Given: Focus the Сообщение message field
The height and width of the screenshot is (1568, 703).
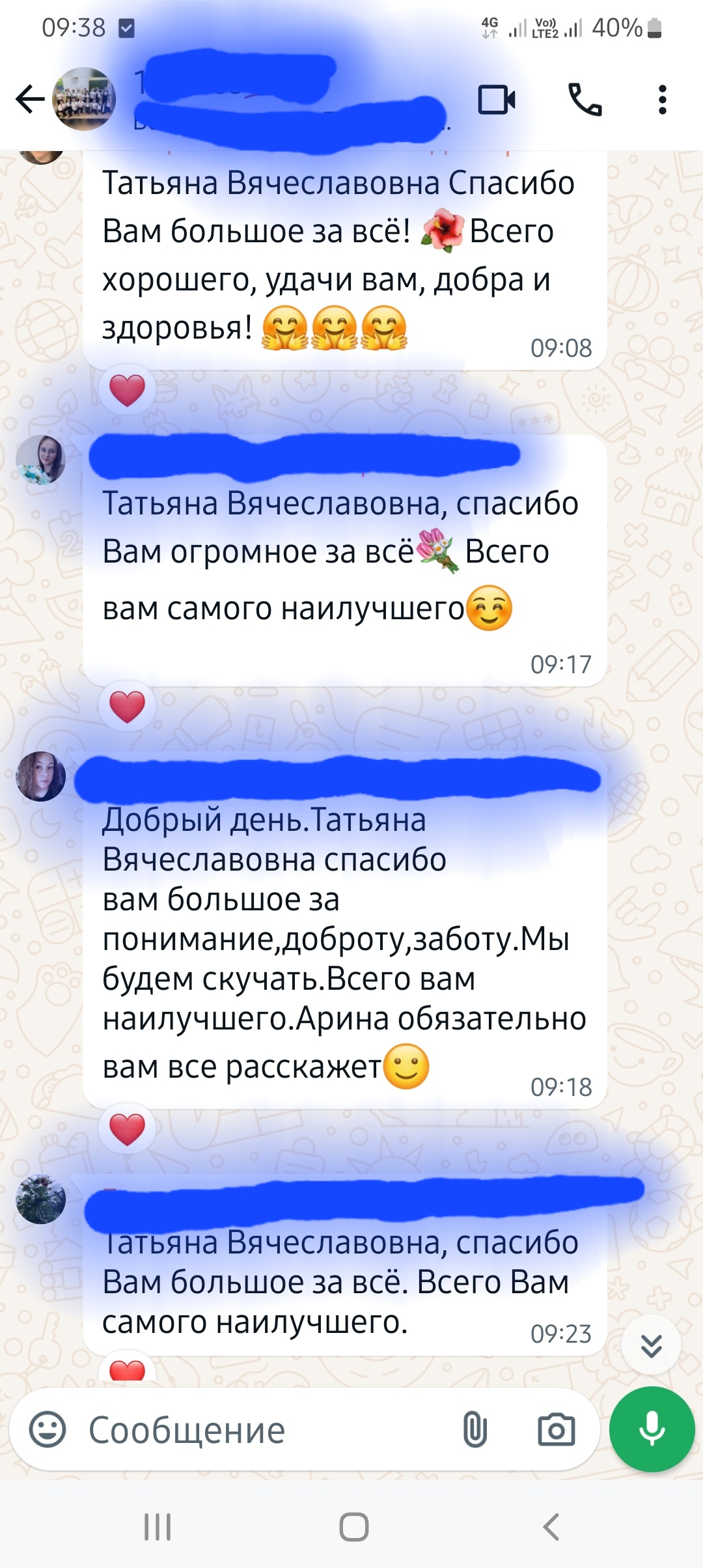Looking at the screenshot, I should click(260, 1430).
